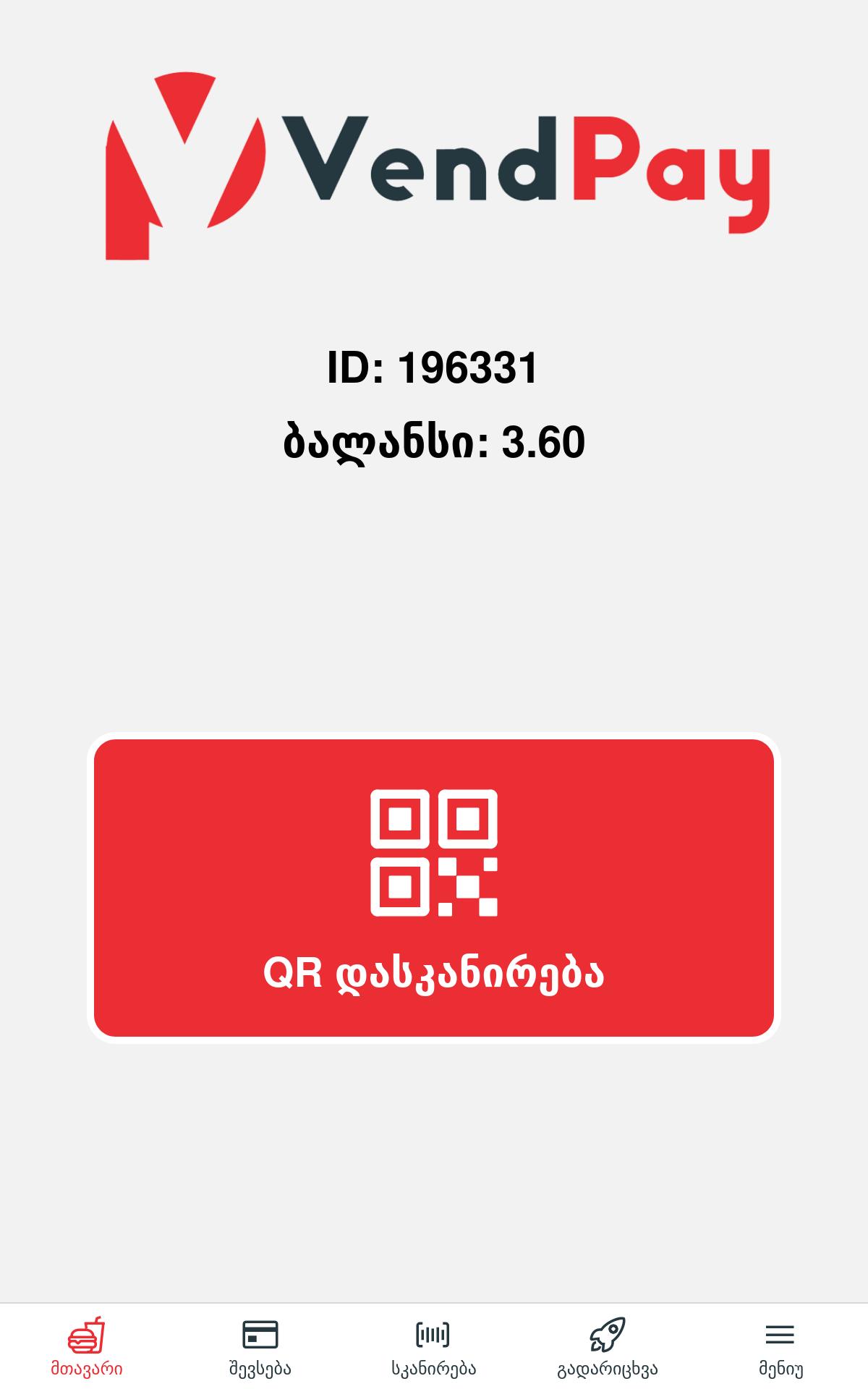Switch to the შევსება top-up tab

[x=260, y=1347]
